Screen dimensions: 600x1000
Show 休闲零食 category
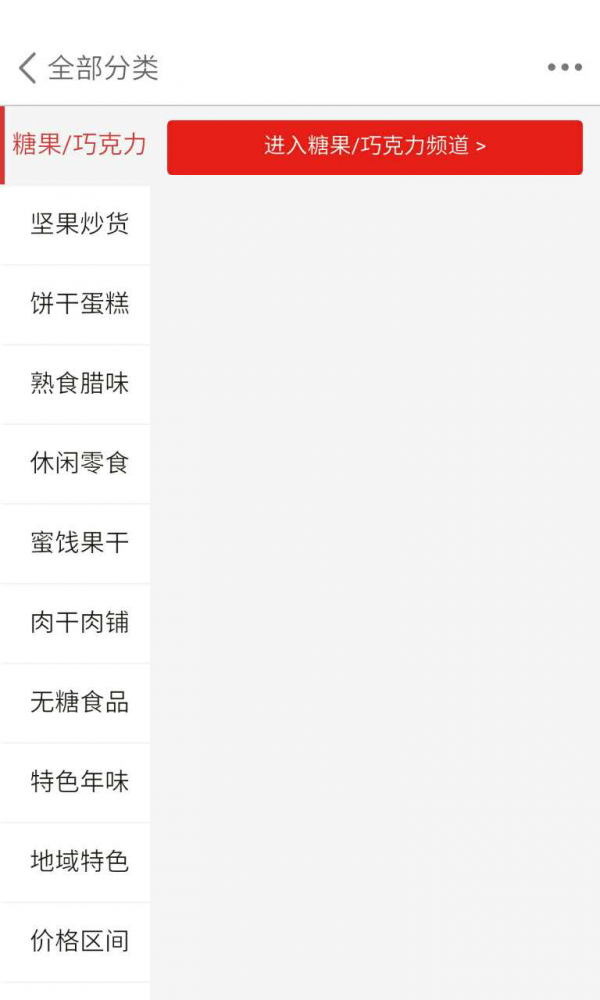point(75,464)
